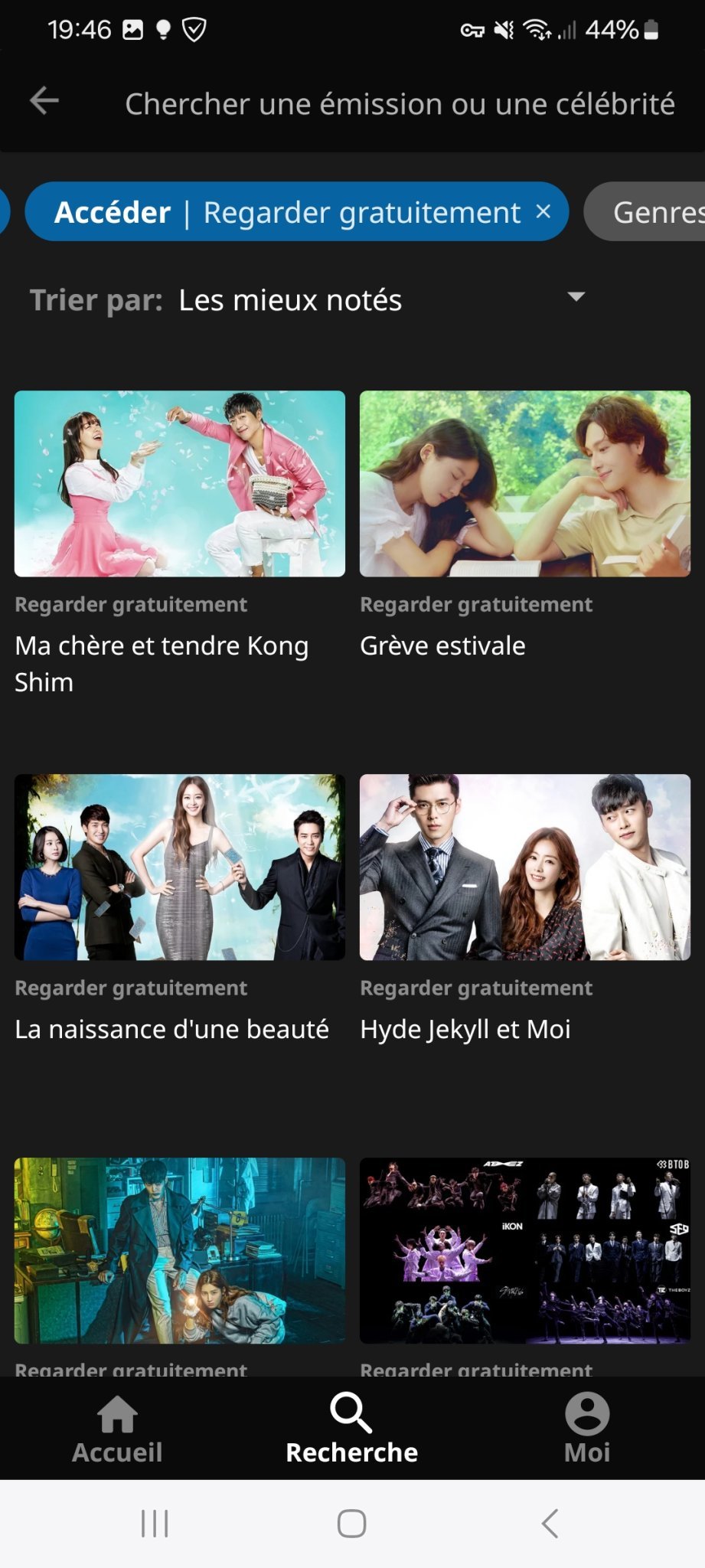Show recent apps from the navigation bar
Image resolution: width=705 pixels, height=1568 pixels.
pyautogui.click(x=155, y=1523)
